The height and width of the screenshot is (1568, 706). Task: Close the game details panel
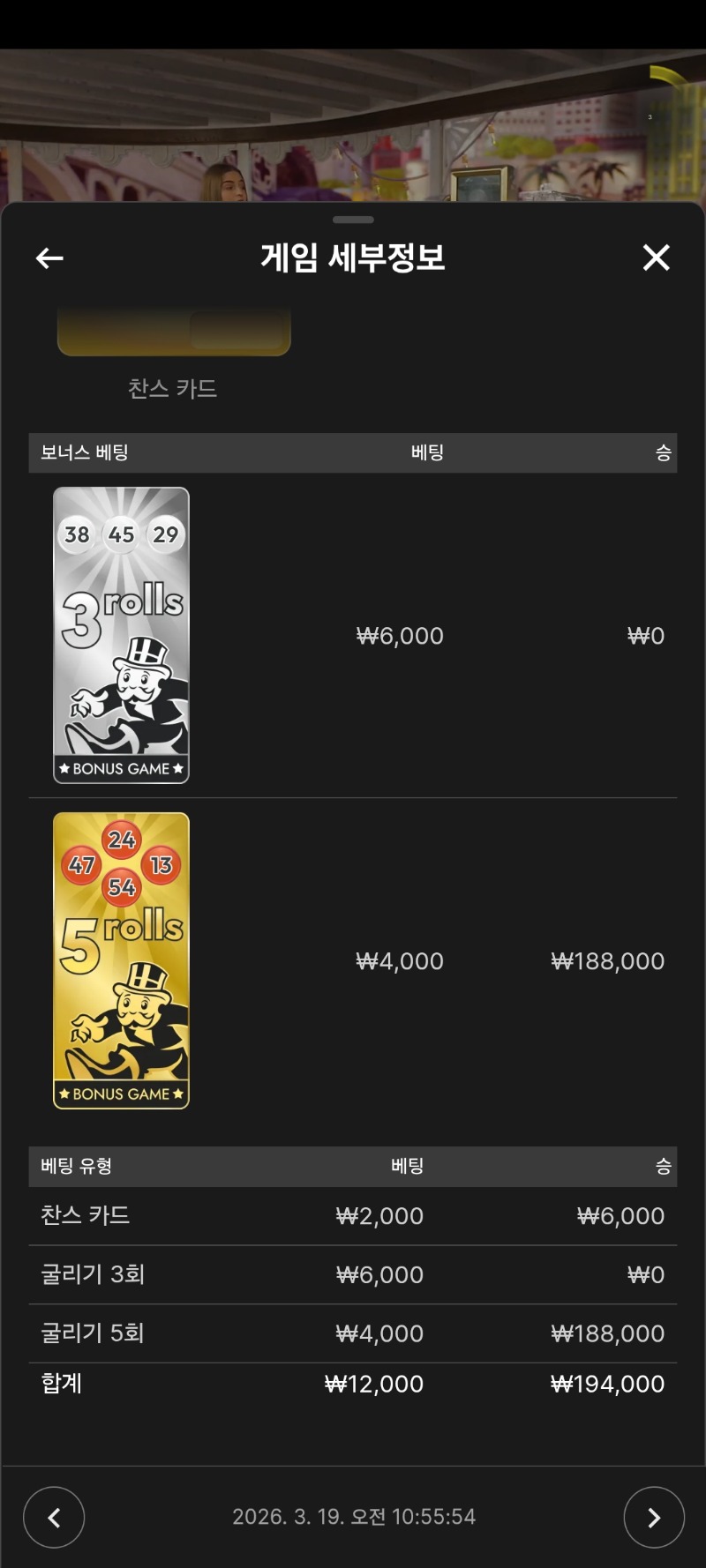pyautogui.click(x=656, y=258)
